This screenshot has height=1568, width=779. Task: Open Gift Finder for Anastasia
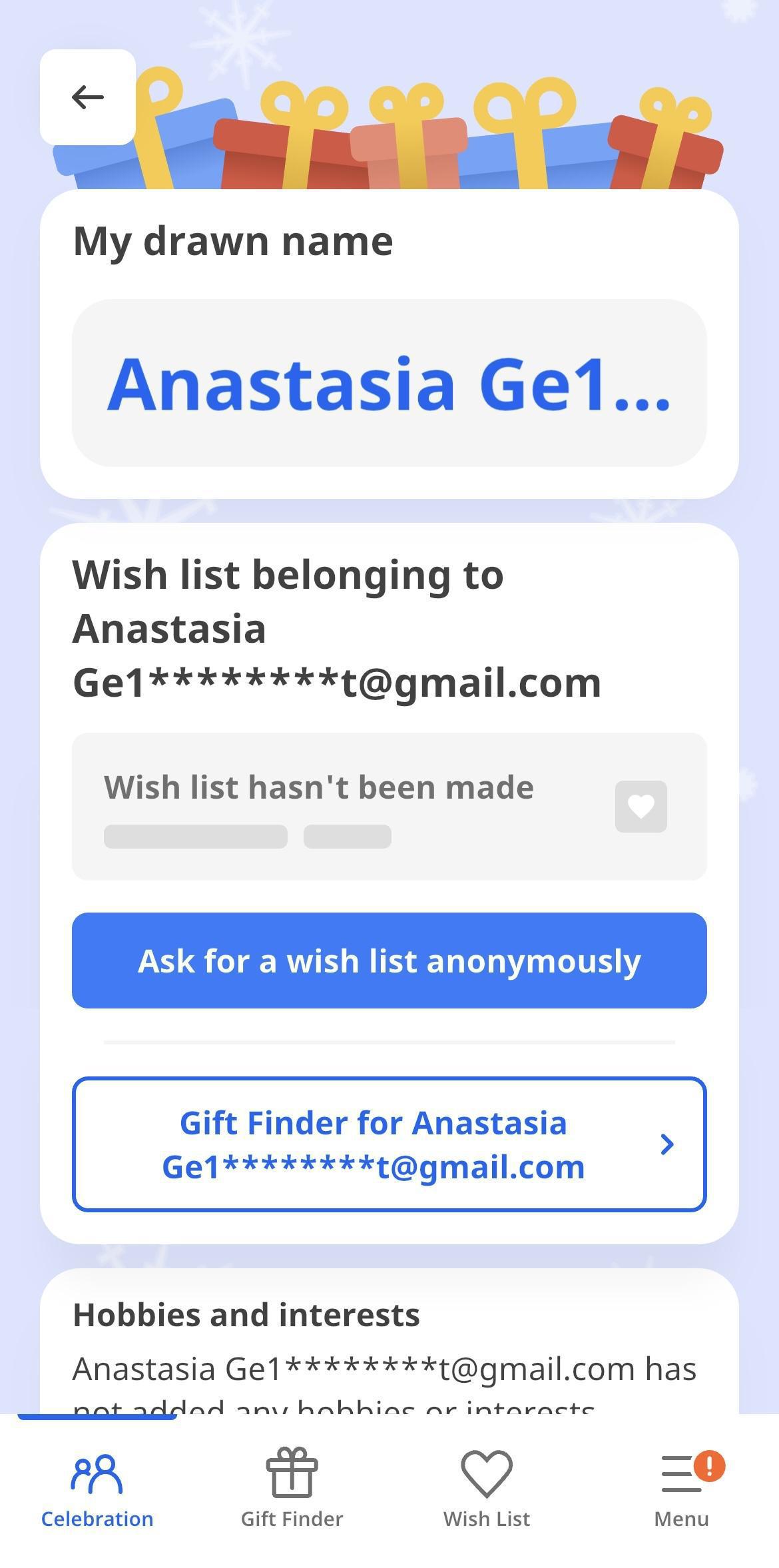click(x=389, y=1144)
